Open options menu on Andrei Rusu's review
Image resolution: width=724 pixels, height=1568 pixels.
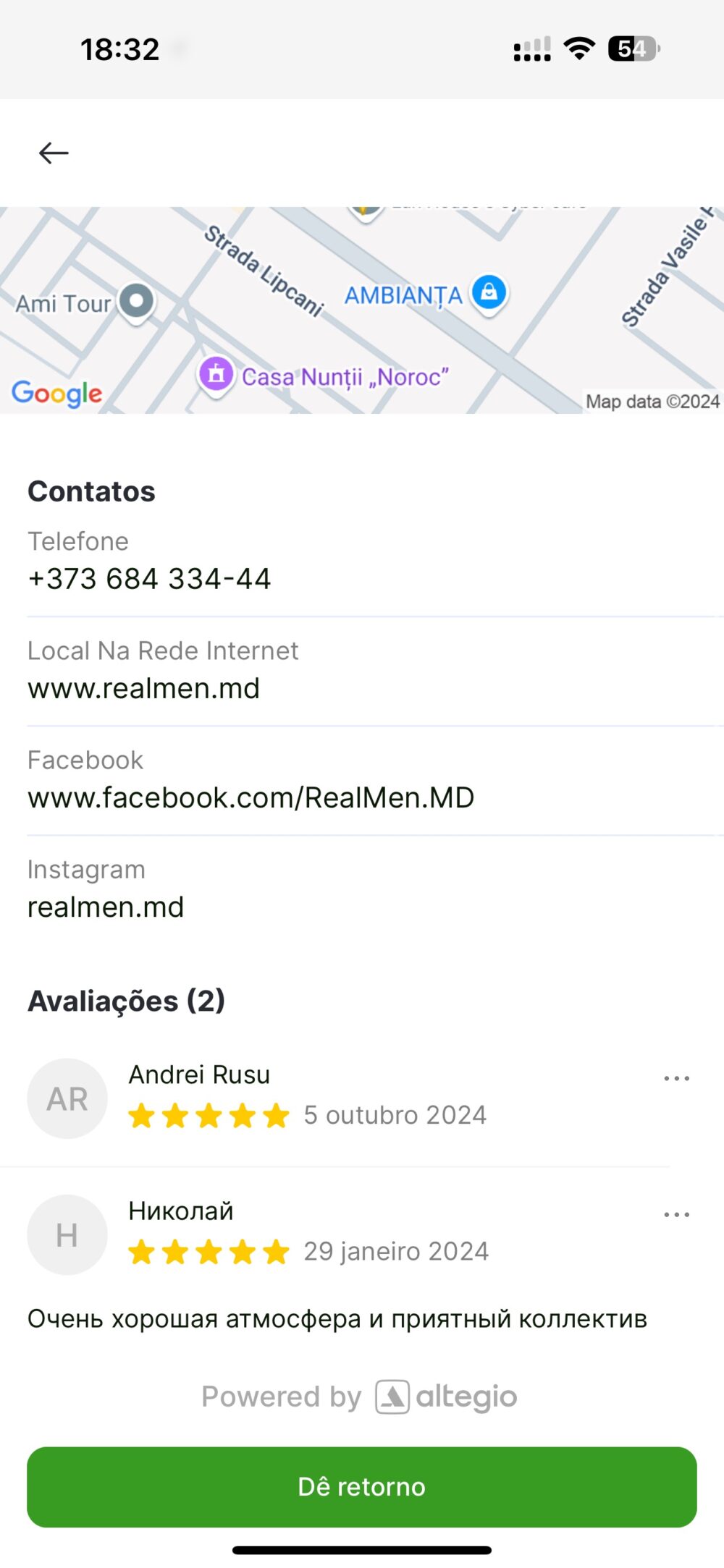[x=676, y=1078]
